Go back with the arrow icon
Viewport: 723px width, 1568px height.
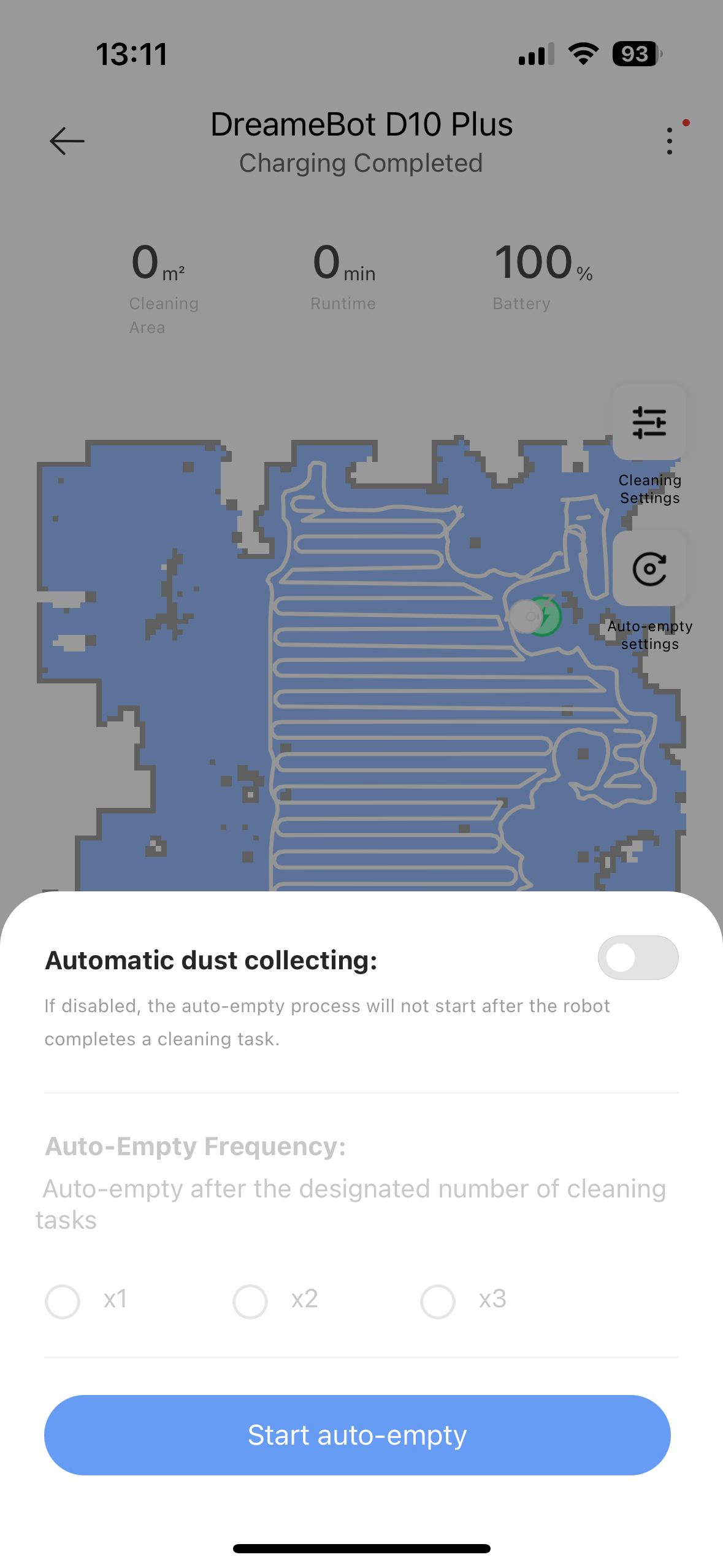click(67, 141)
